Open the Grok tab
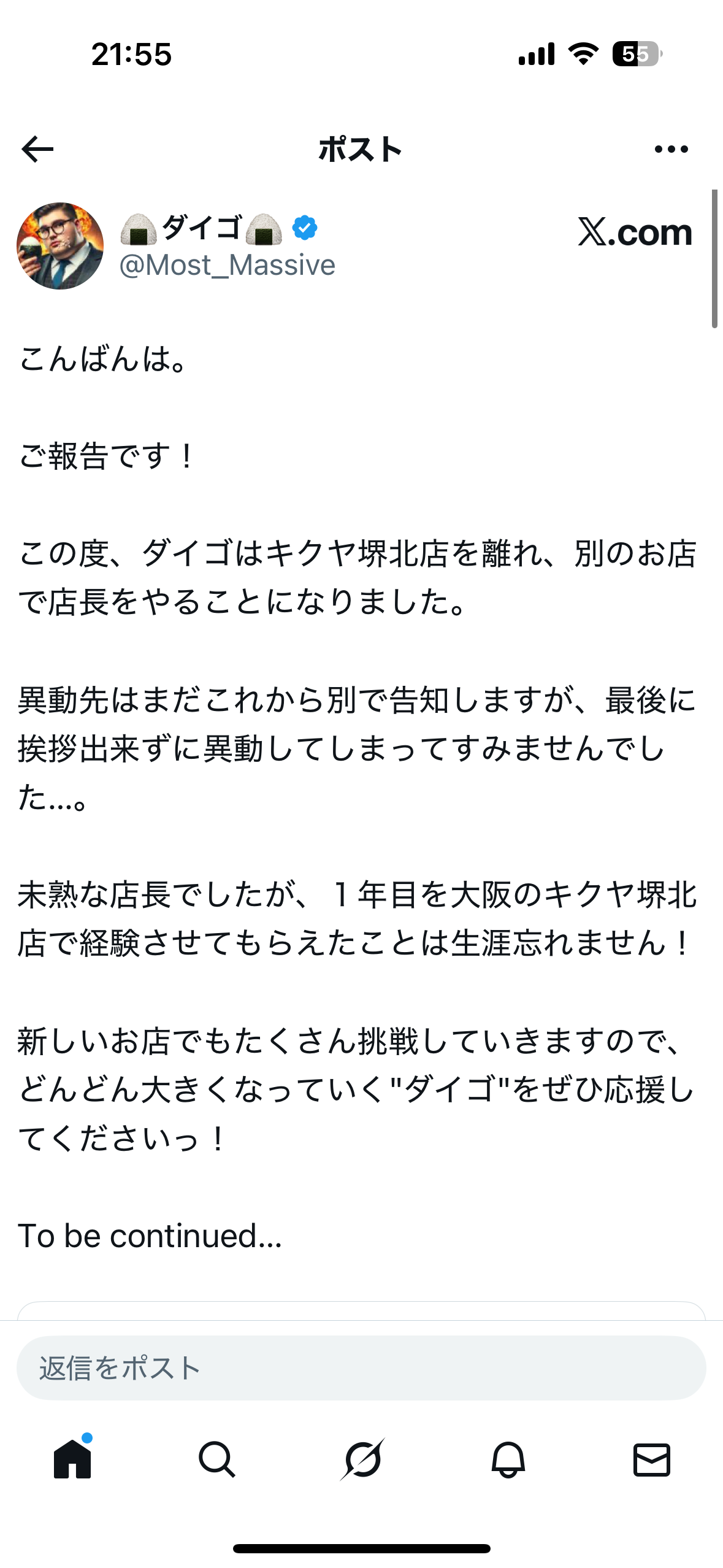Viewport: 723px width, 1568px height. click(x=362, y=1459)
